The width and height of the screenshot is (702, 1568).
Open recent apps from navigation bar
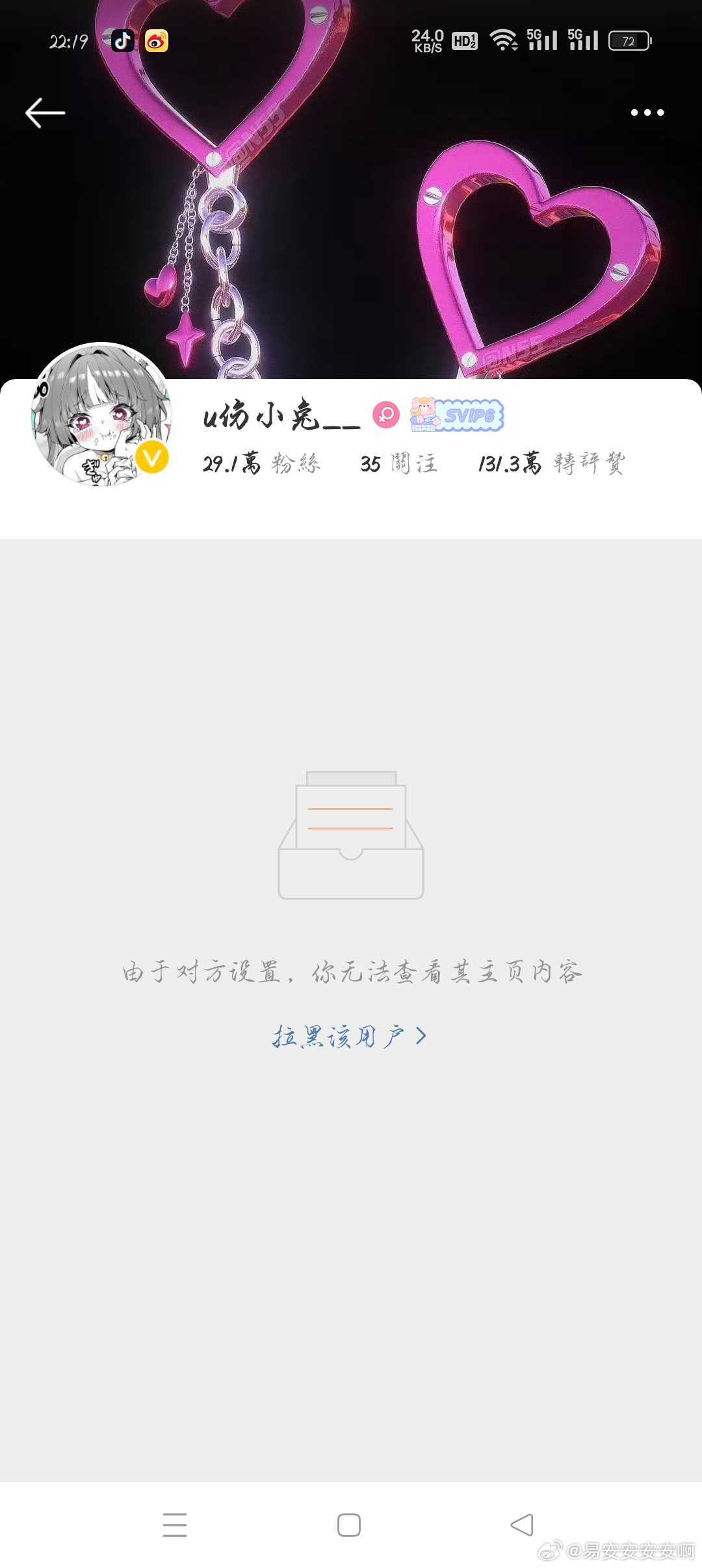[x=175, y=1525]
